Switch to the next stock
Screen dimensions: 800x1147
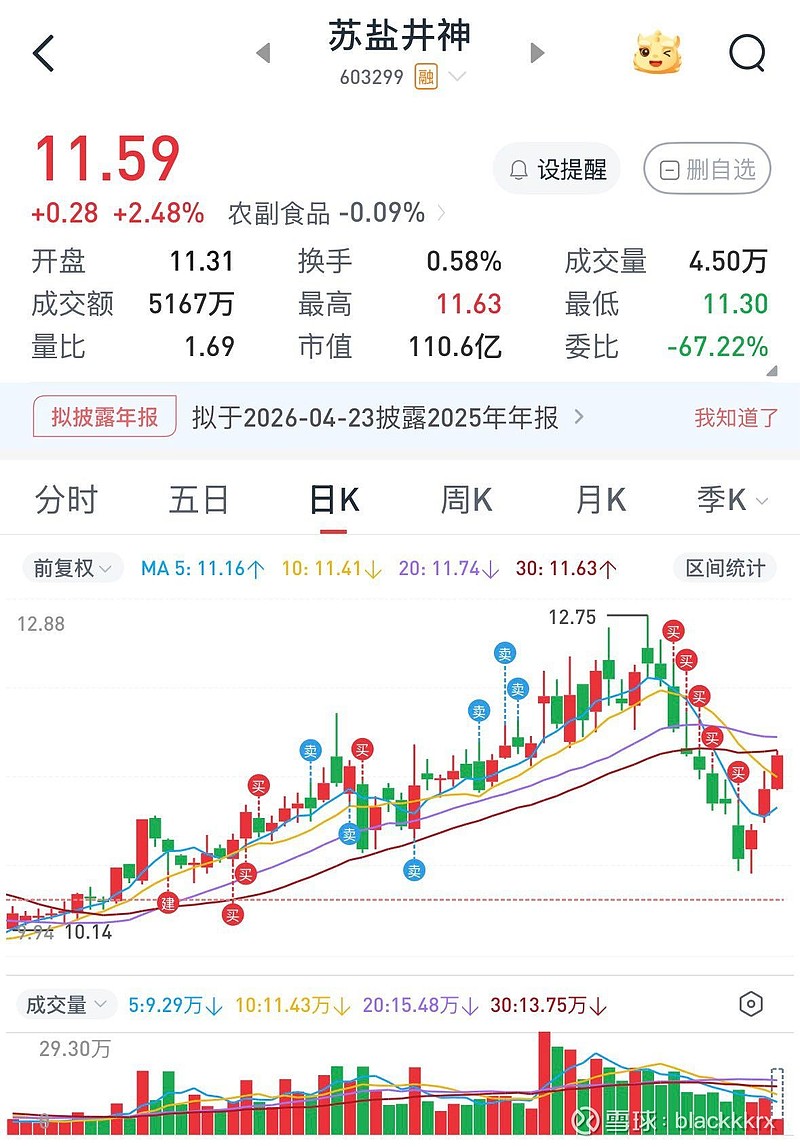tap(537, 53)
